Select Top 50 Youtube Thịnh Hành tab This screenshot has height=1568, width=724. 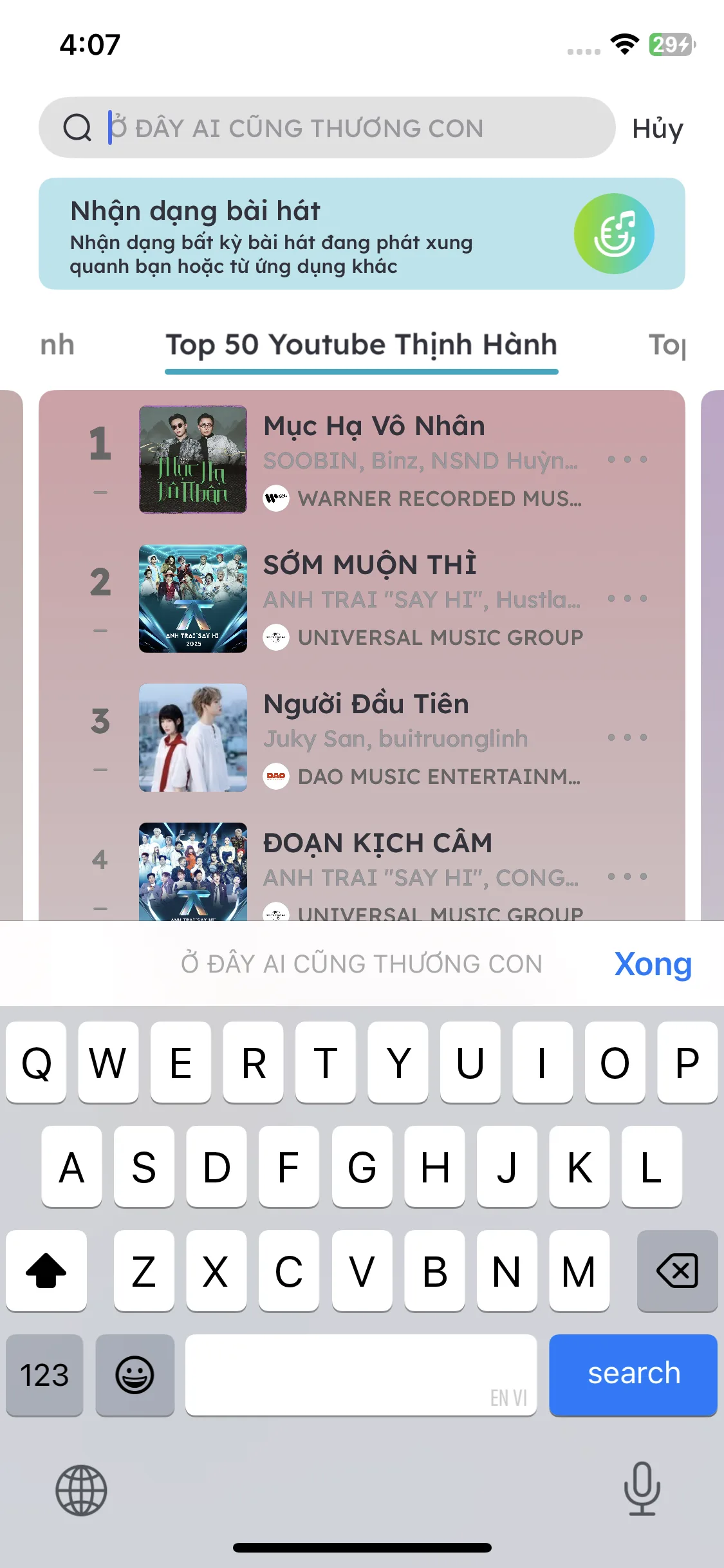tap(361, 345)
